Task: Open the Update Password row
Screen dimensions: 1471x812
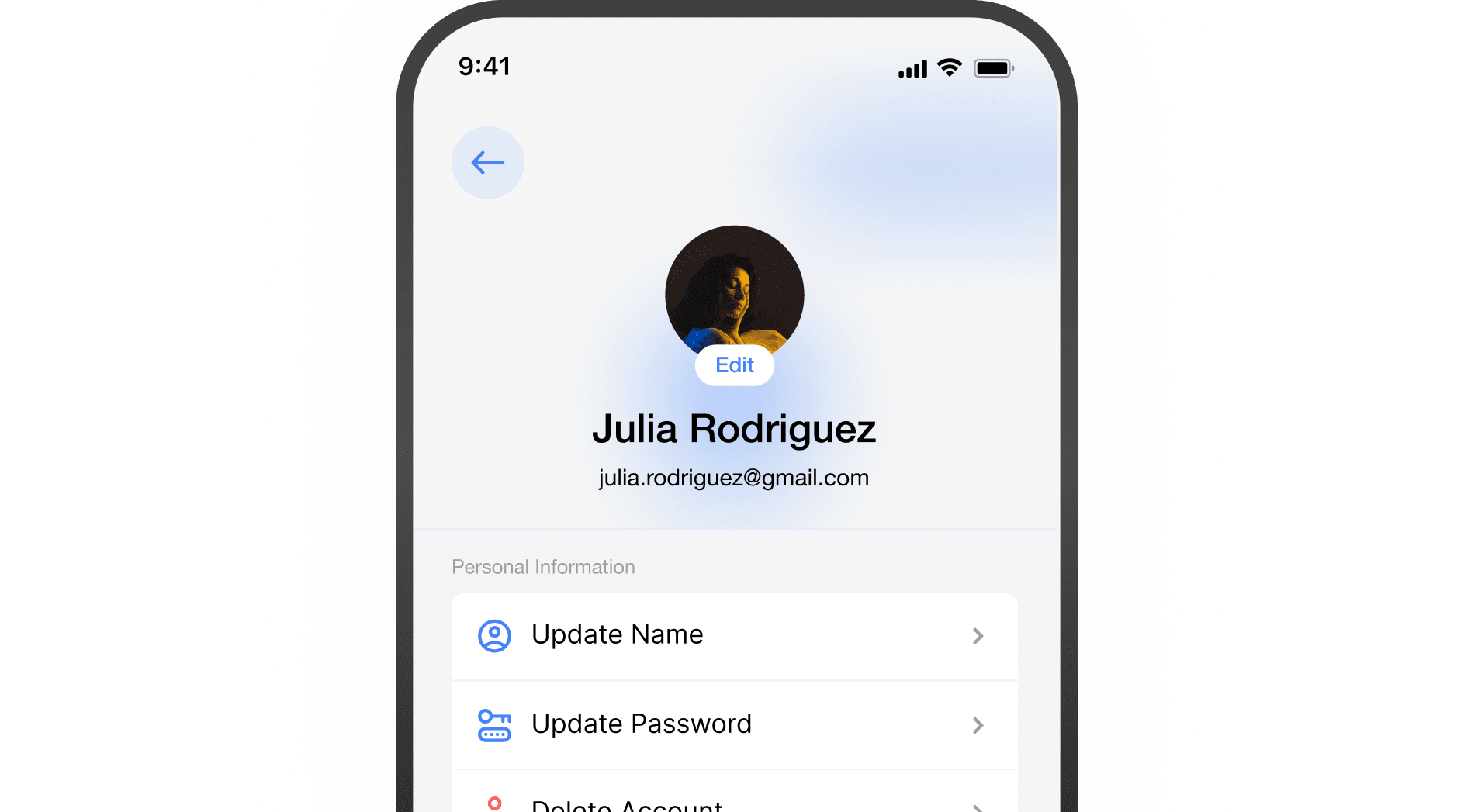Action: click(x=733, y=725)
